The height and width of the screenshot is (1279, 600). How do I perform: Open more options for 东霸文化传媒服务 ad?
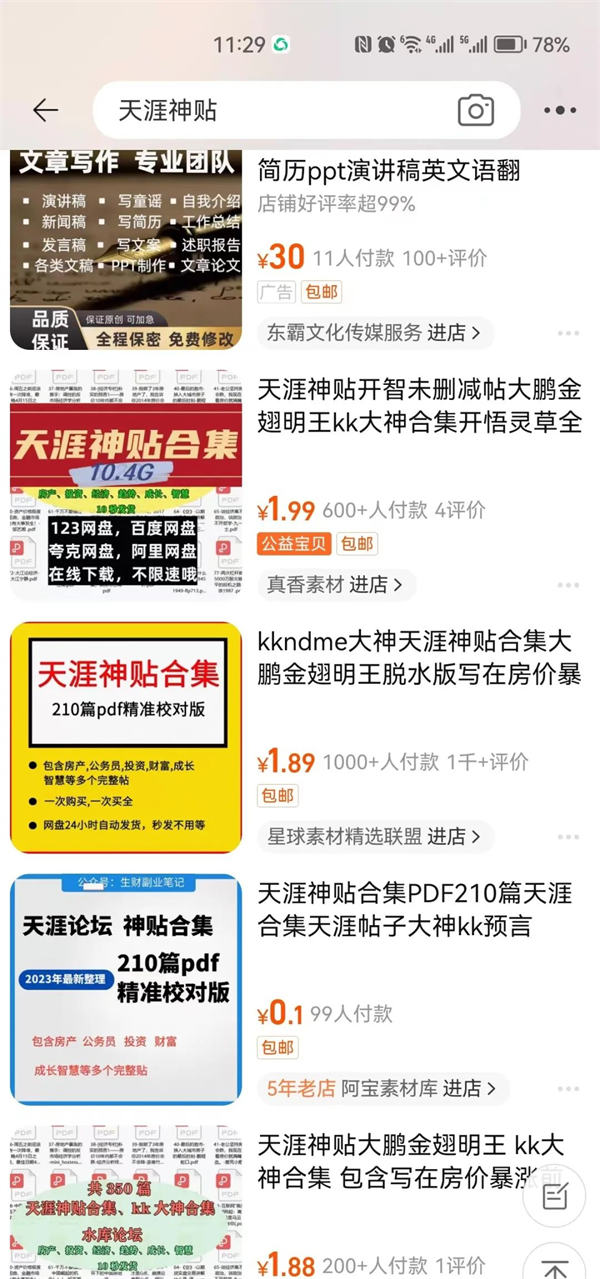(x=568, y=333)
